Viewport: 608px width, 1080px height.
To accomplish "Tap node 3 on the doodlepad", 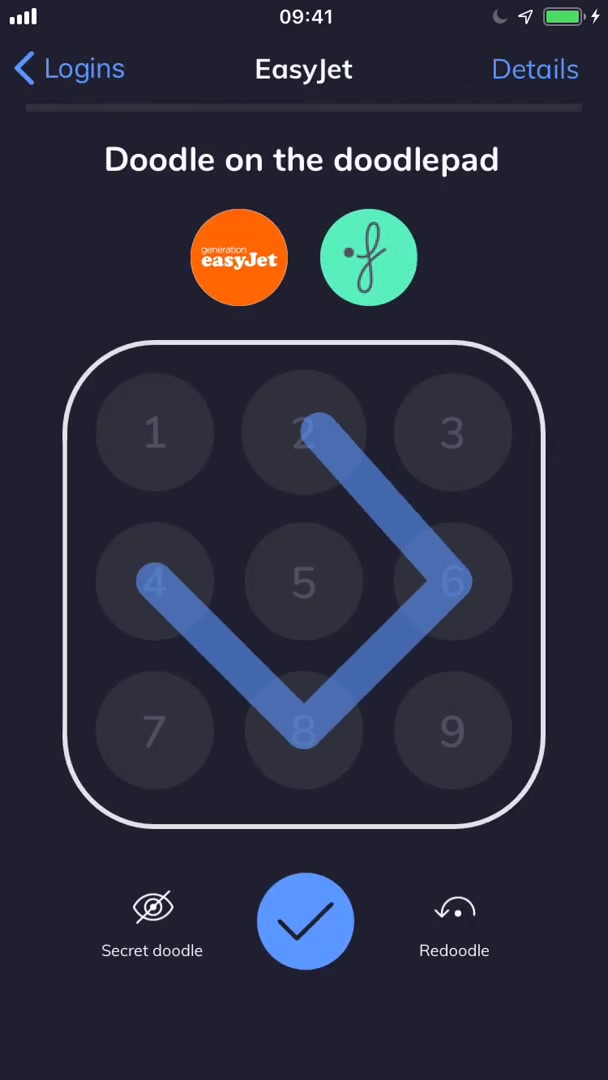I will [x=452, y=433].
